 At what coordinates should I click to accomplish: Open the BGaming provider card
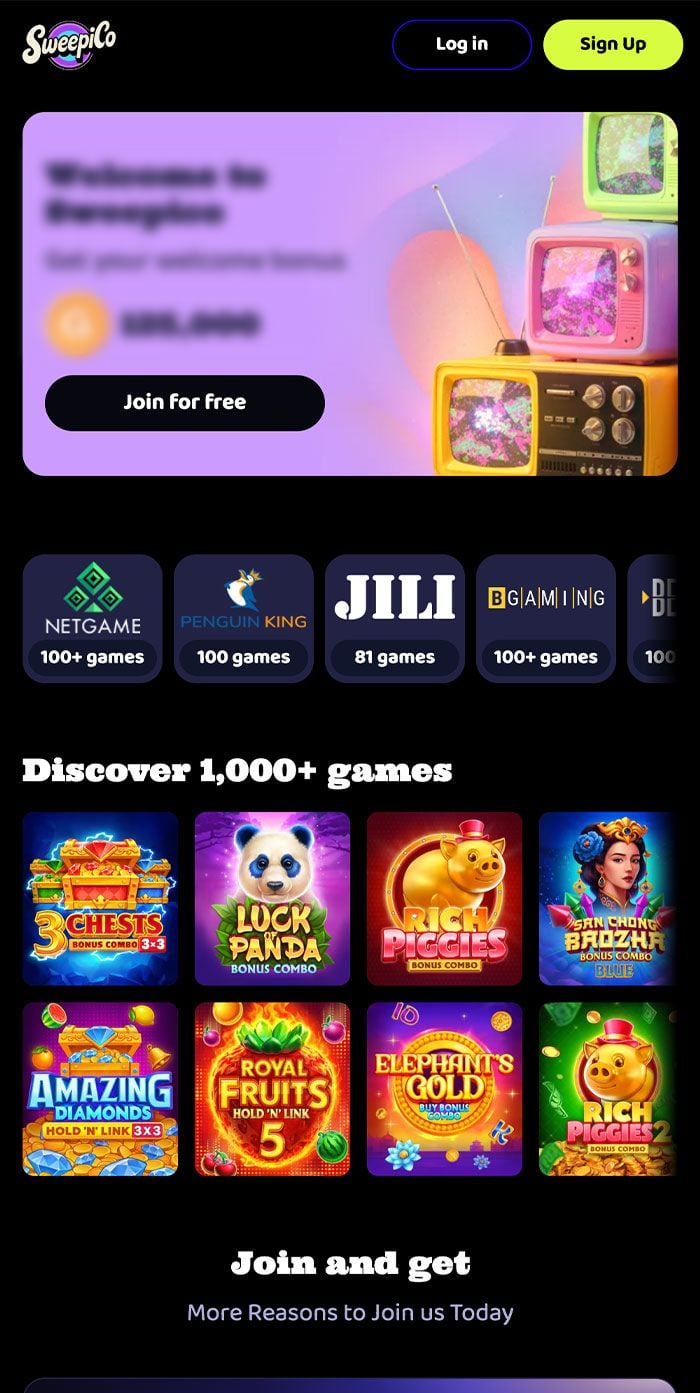[545, 618]
